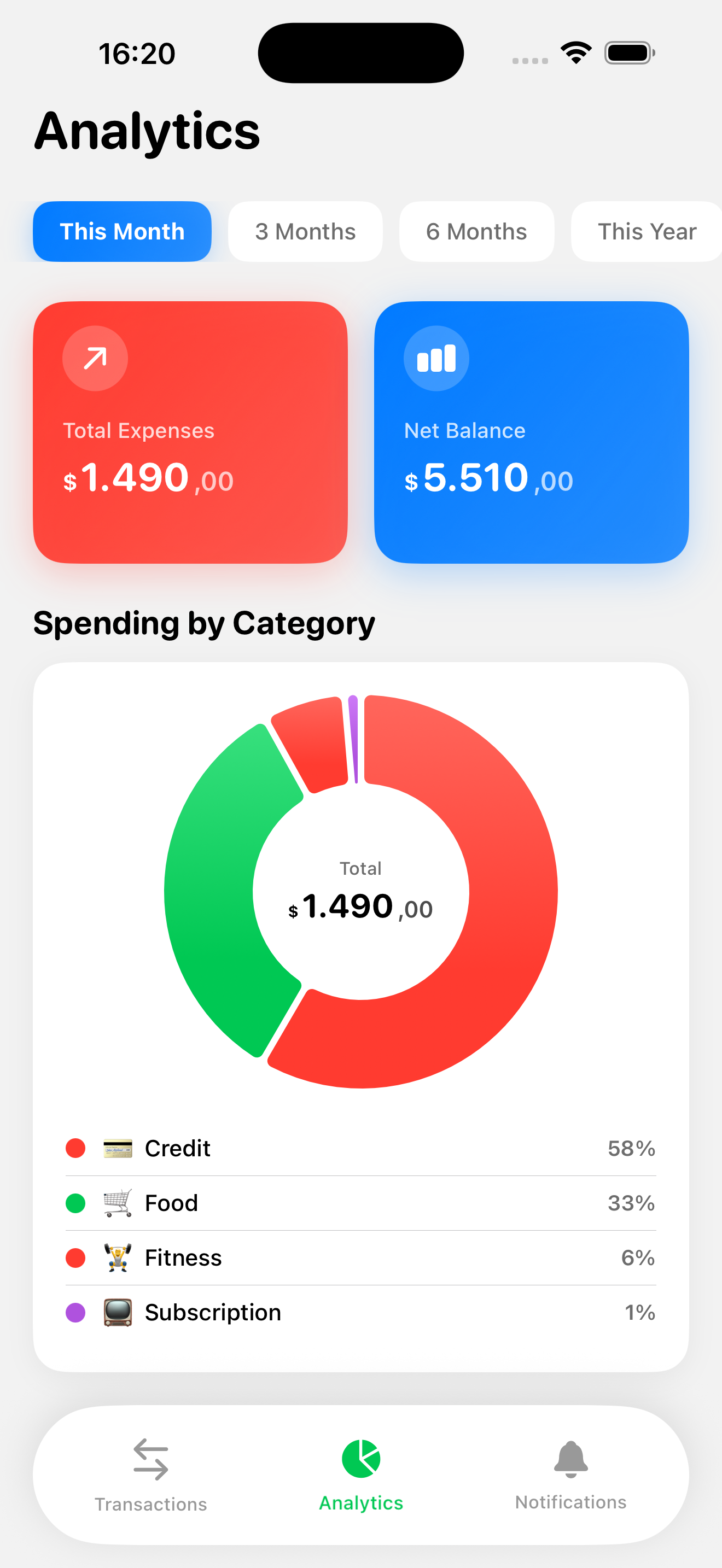
Task: Toggle the This Month filter
Action: click(x=122, y=231)
